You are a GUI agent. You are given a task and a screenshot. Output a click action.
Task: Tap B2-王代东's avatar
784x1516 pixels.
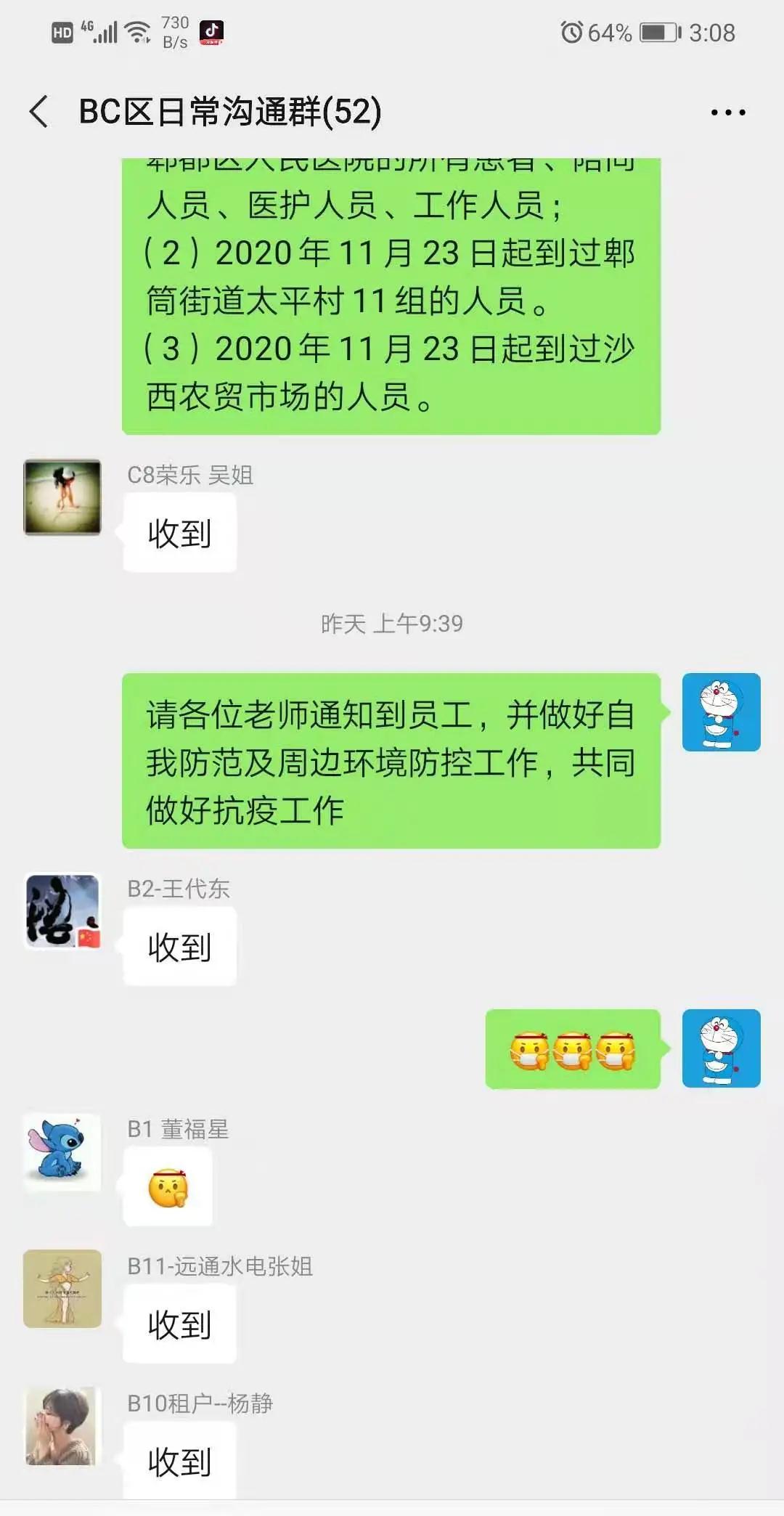pyautogui.click(x=62, y=911)
